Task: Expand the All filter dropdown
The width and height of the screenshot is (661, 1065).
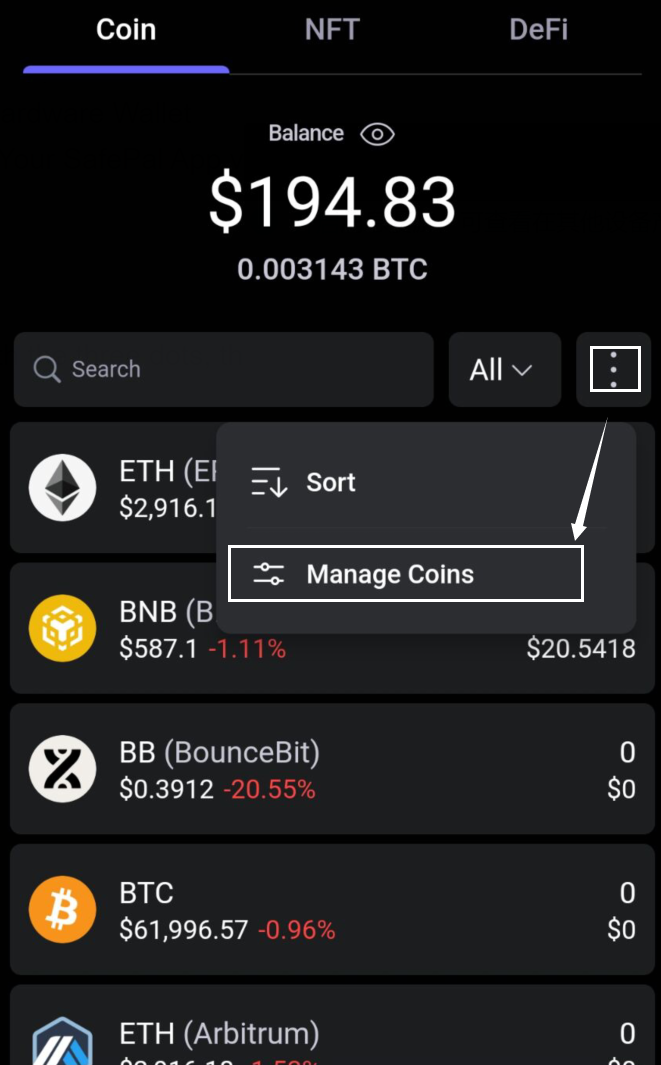Action: click(504, 370)
